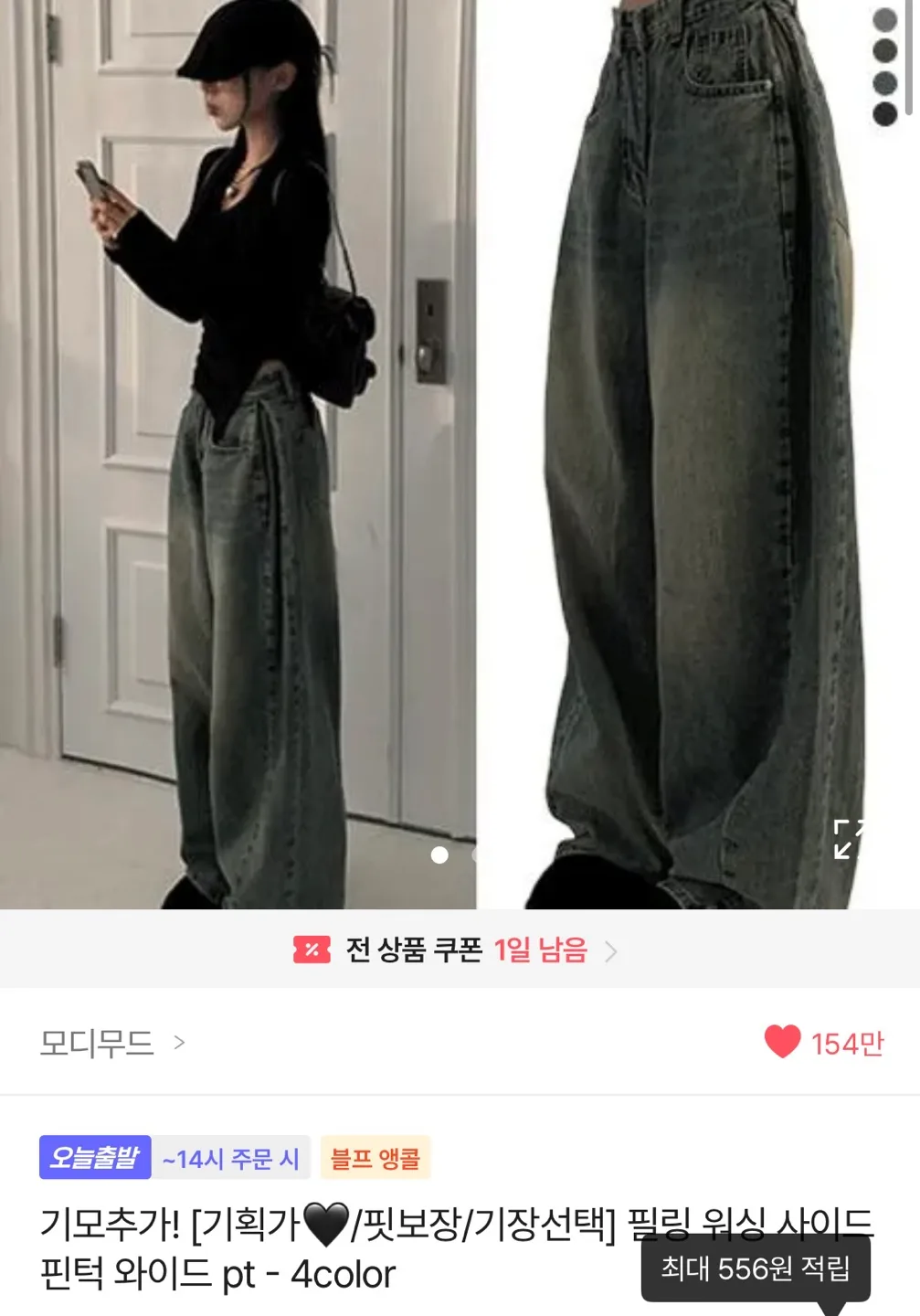Open the 전 상품 쿠폰 banner
Image resolution: width=920 pixels, height=1316 pixels.
[x=460, y=950]
